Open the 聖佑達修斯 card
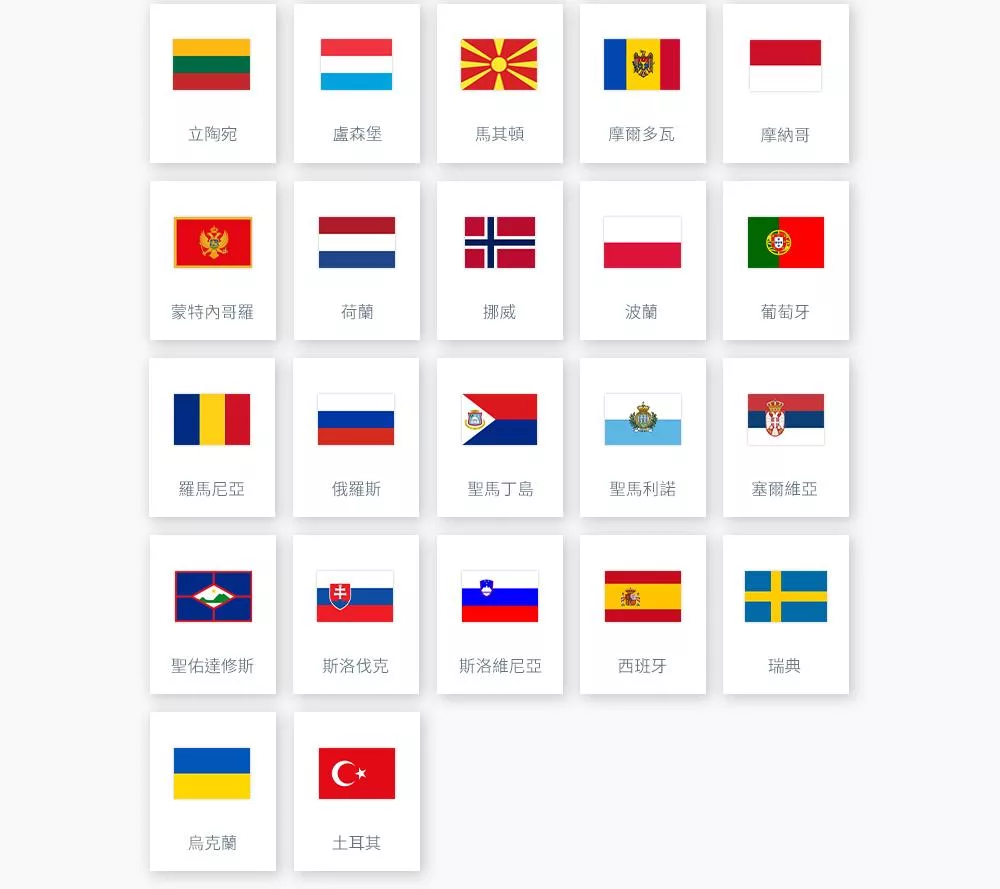 (x=212, y=615)
